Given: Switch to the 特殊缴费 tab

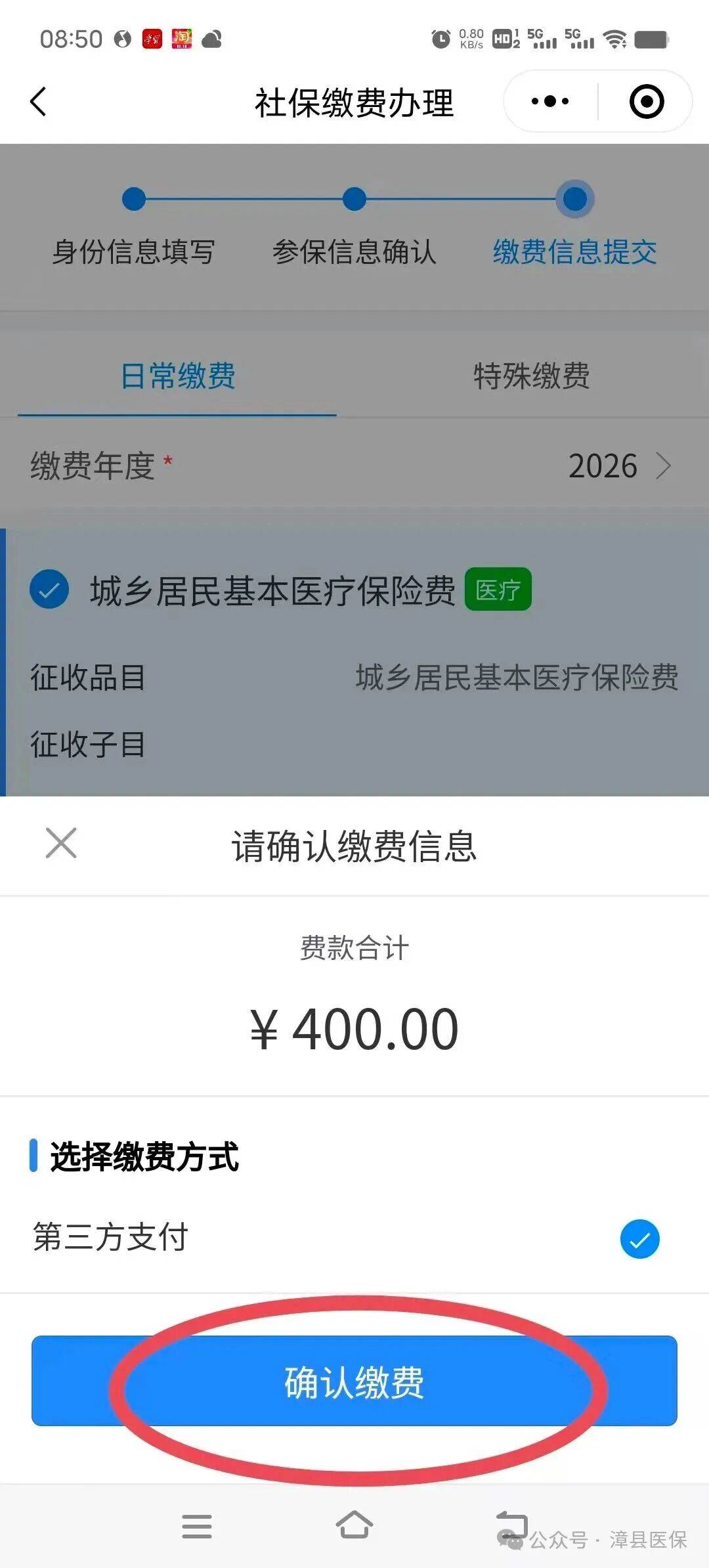Looking at the screenshot, I should click(x=532, y=376).
